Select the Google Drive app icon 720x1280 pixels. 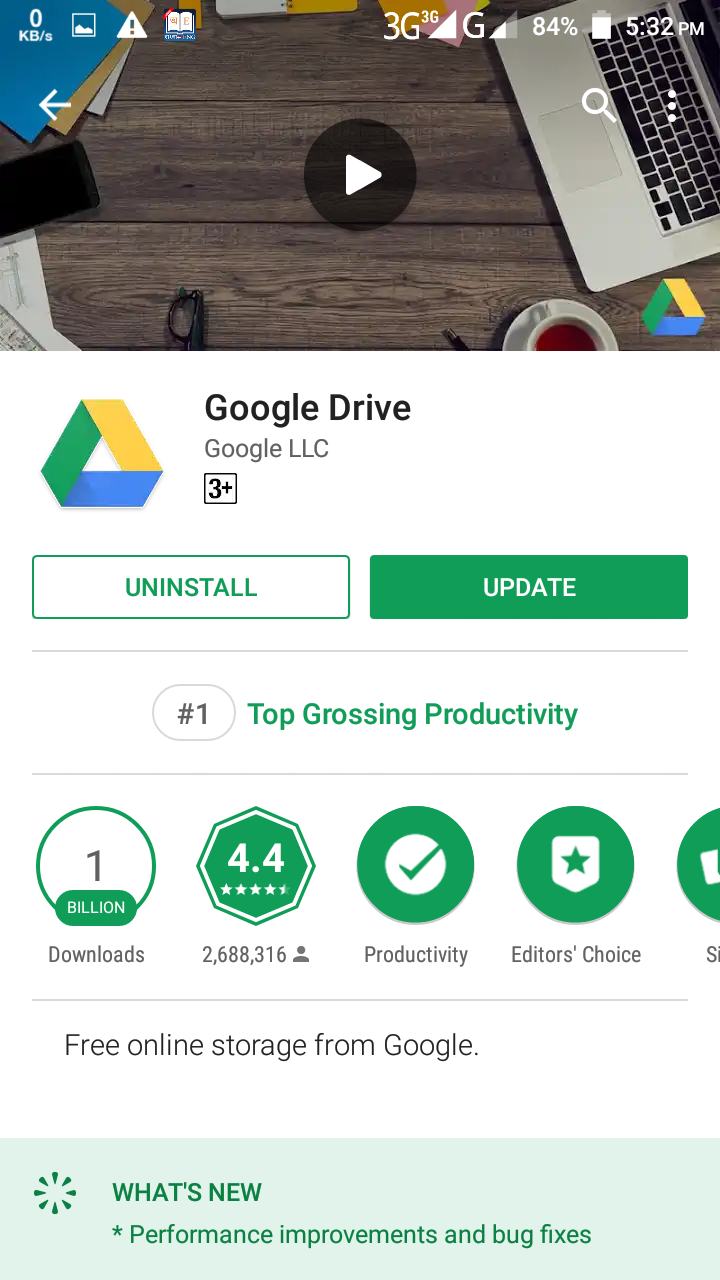pyautogui.click(x=101, y=453)
